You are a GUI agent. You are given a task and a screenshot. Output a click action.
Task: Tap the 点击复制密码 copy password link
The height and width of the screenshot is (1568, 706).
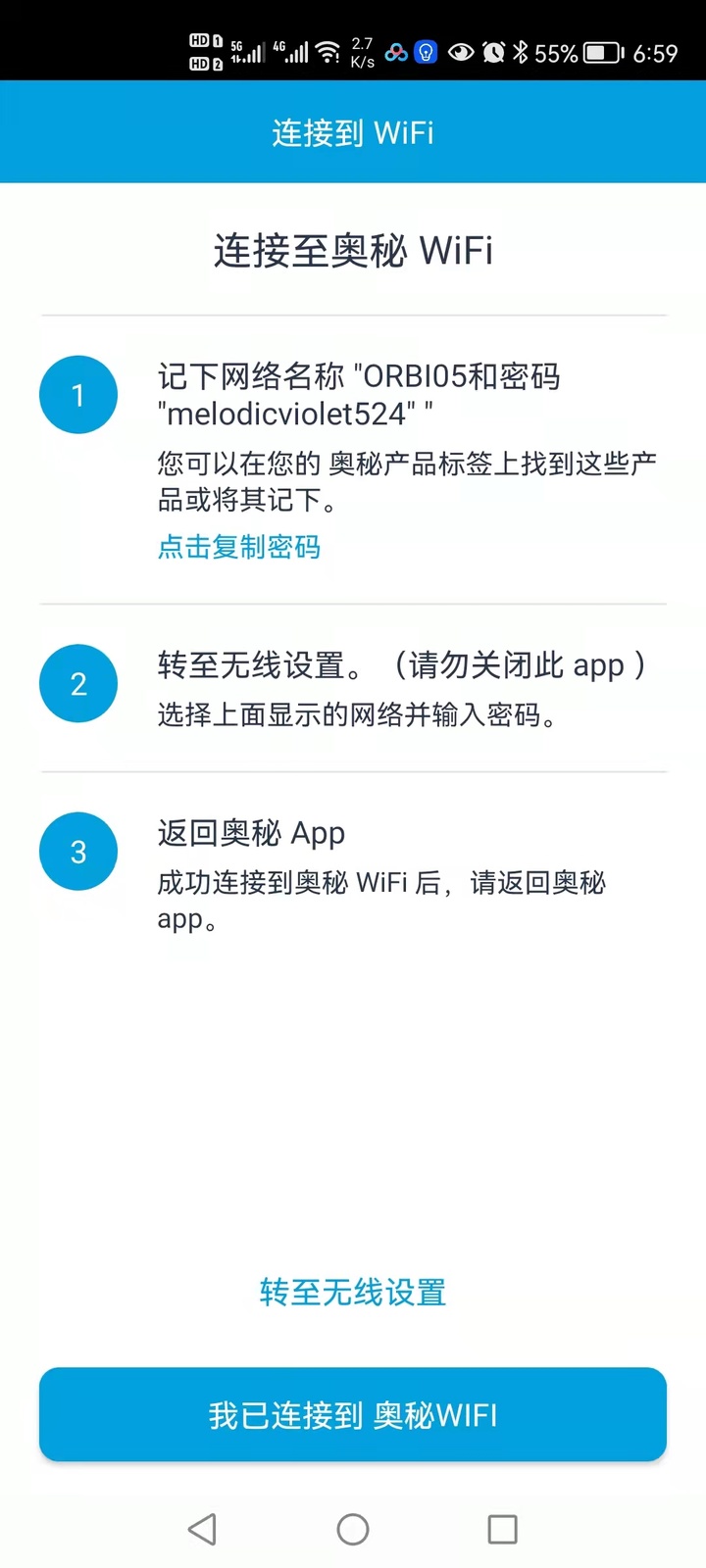pyautogui.click(x=239, y=547)
